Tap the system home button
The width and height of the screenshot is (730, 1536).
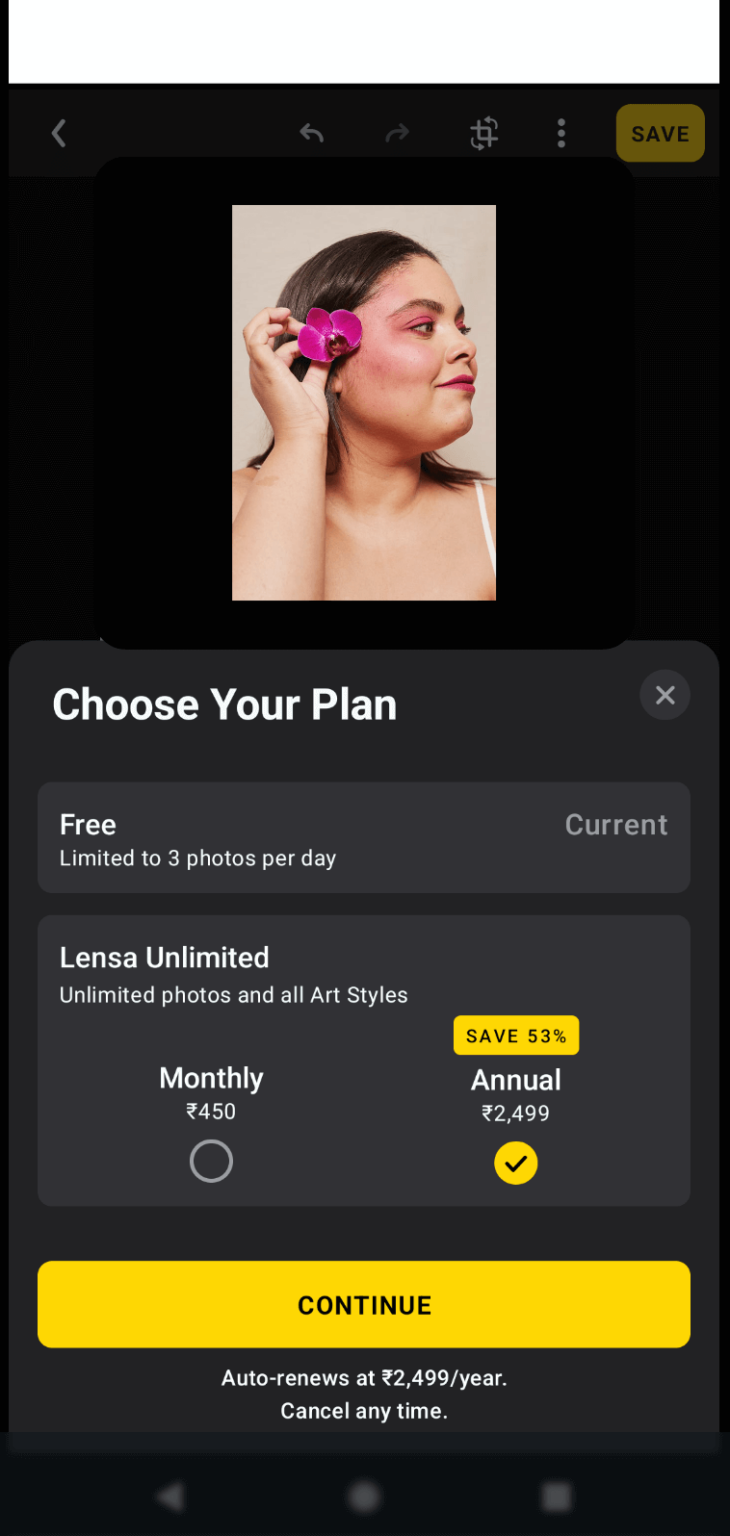(364, 1496)
